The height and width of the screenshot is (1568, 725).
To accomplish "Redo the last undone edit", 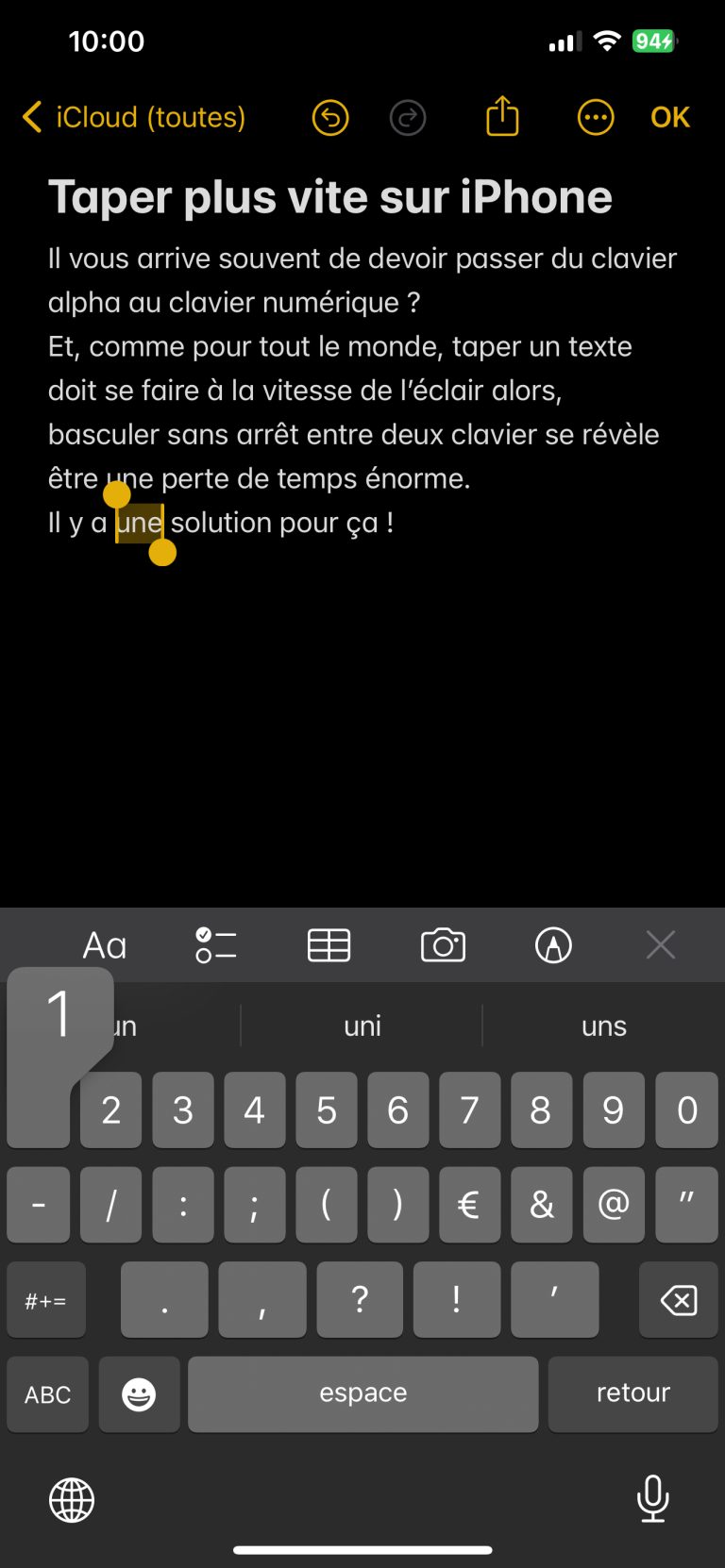I will pos(408,118).
